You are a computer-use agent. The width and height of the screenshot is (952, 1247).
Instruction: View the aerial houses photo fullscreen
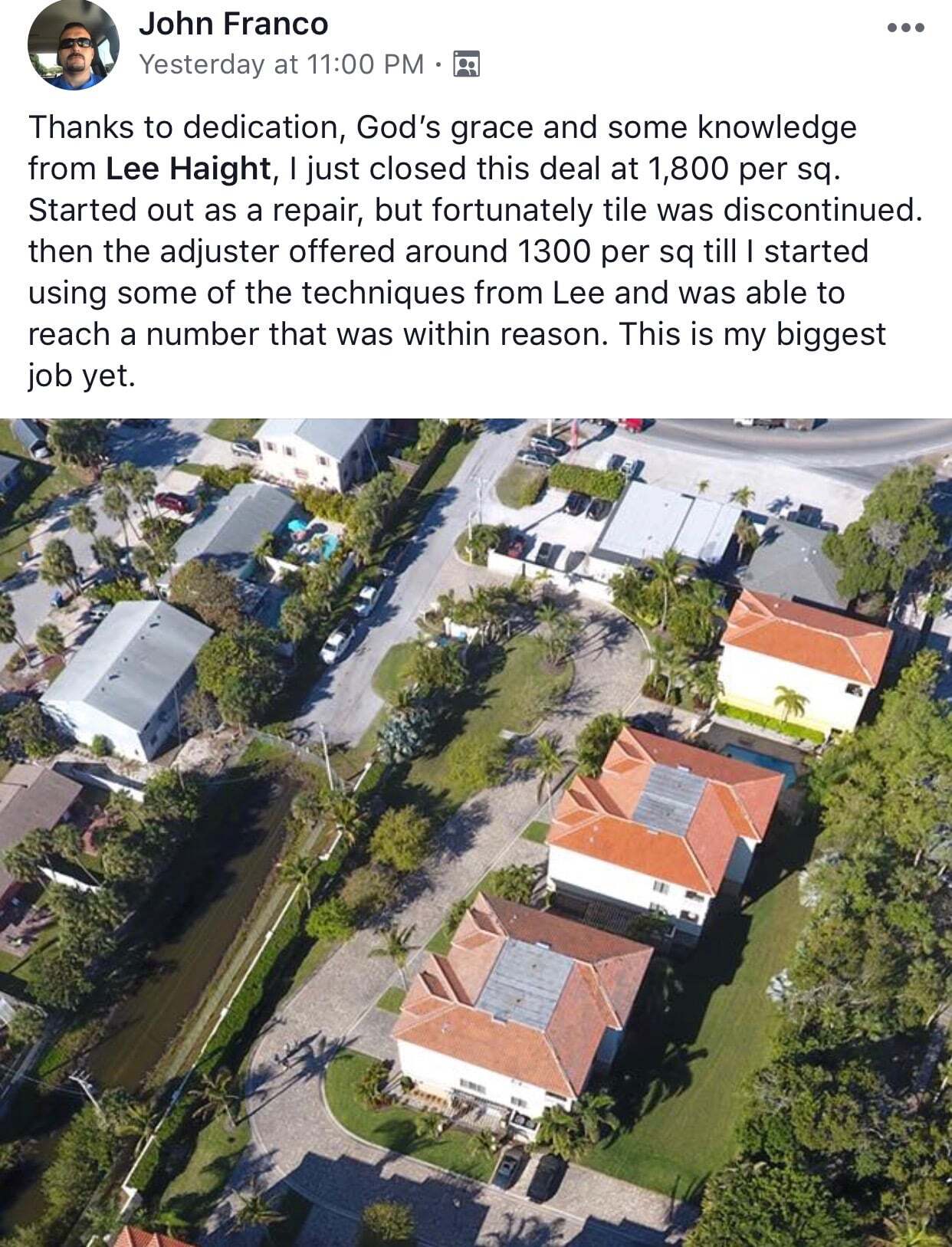(x=476, y=832)
